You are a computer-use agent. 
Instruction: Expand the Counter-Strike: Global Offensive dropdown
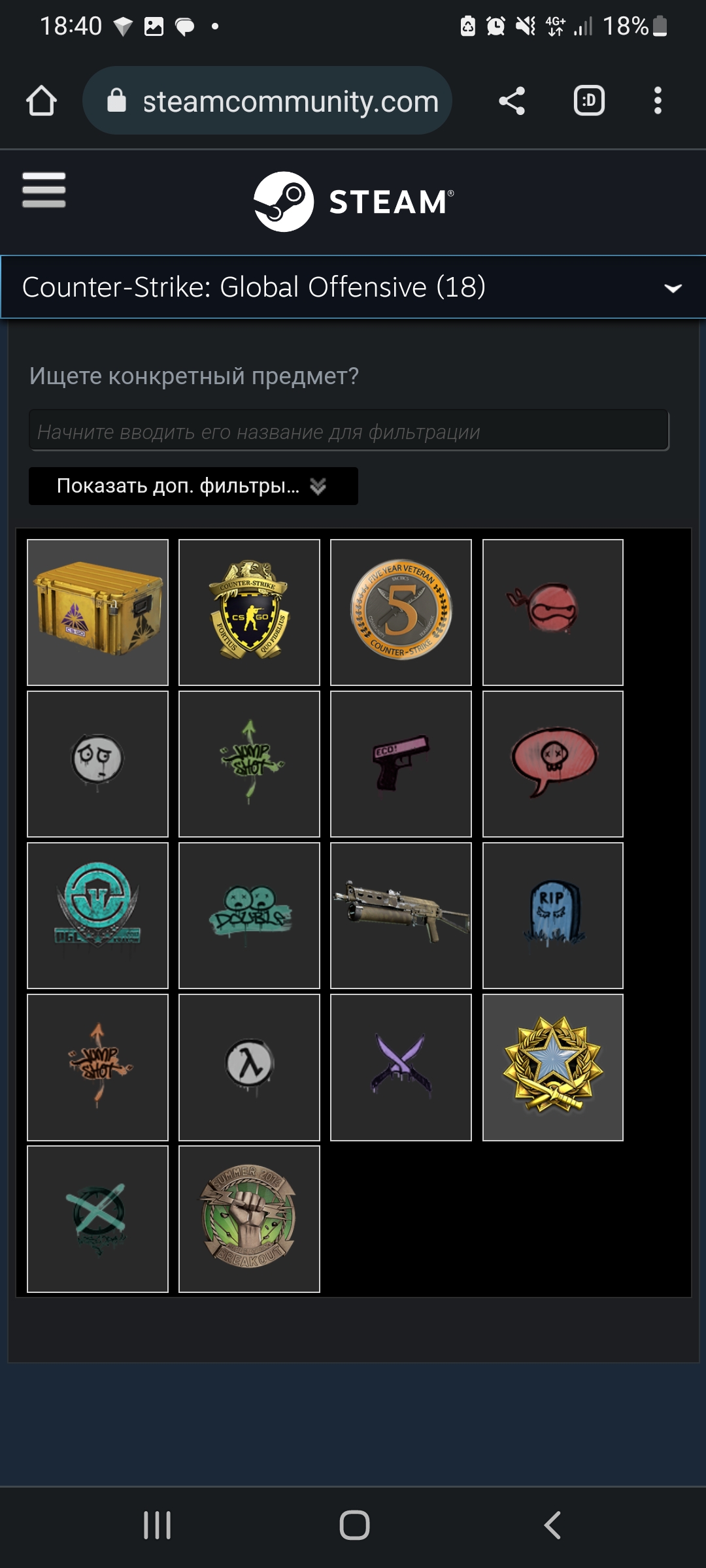pyautogui.click(x=353, y=287)
